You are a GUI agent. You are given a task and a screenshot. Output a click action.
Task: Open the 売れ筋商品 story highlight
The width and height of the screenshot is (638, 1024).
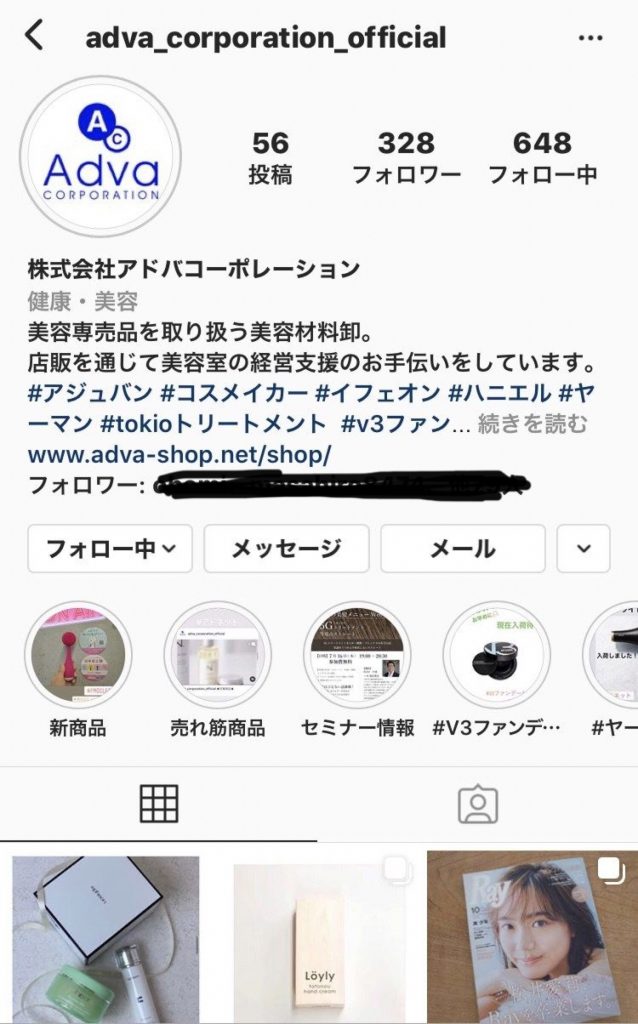pos(217,655)
